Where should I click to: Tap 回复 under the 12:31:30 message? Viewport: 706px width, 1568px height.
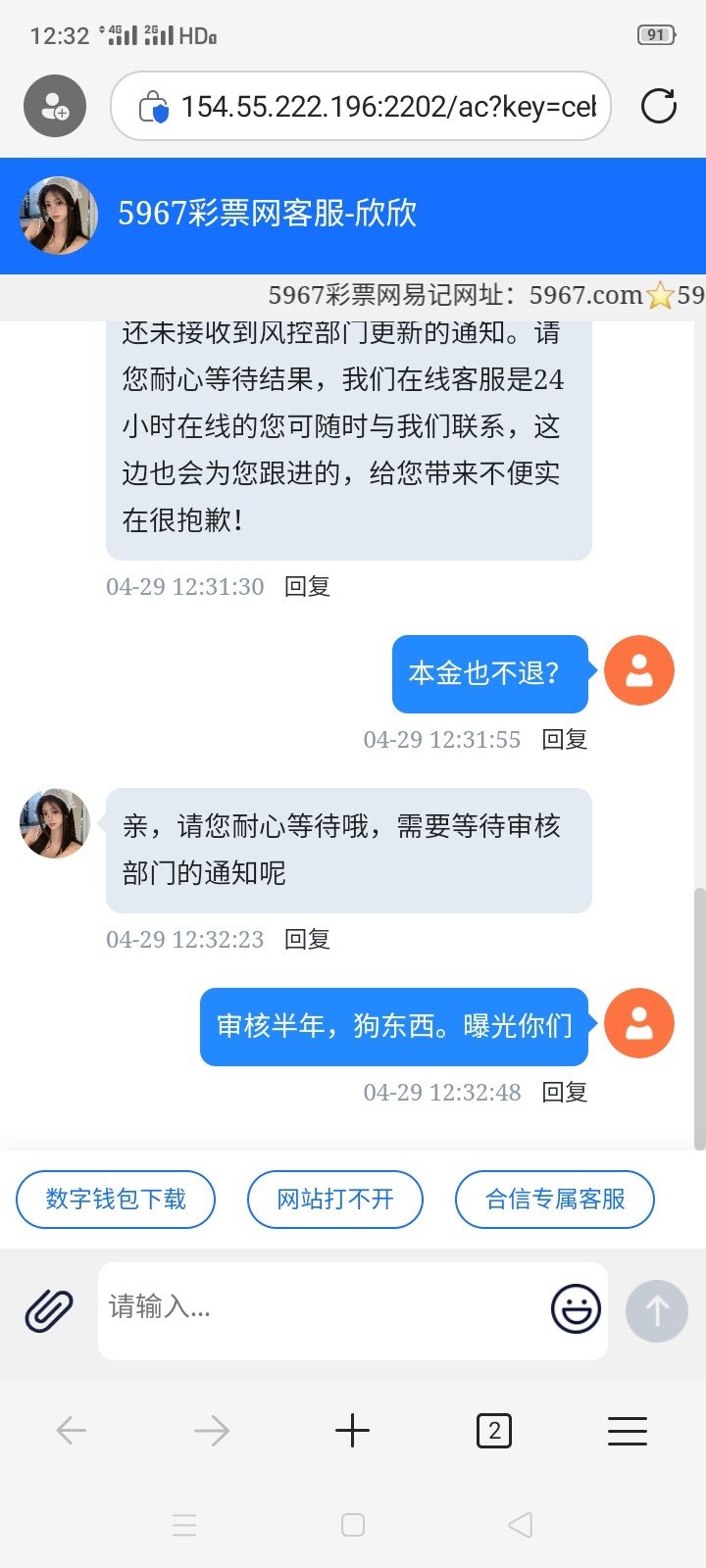[307, 586]
